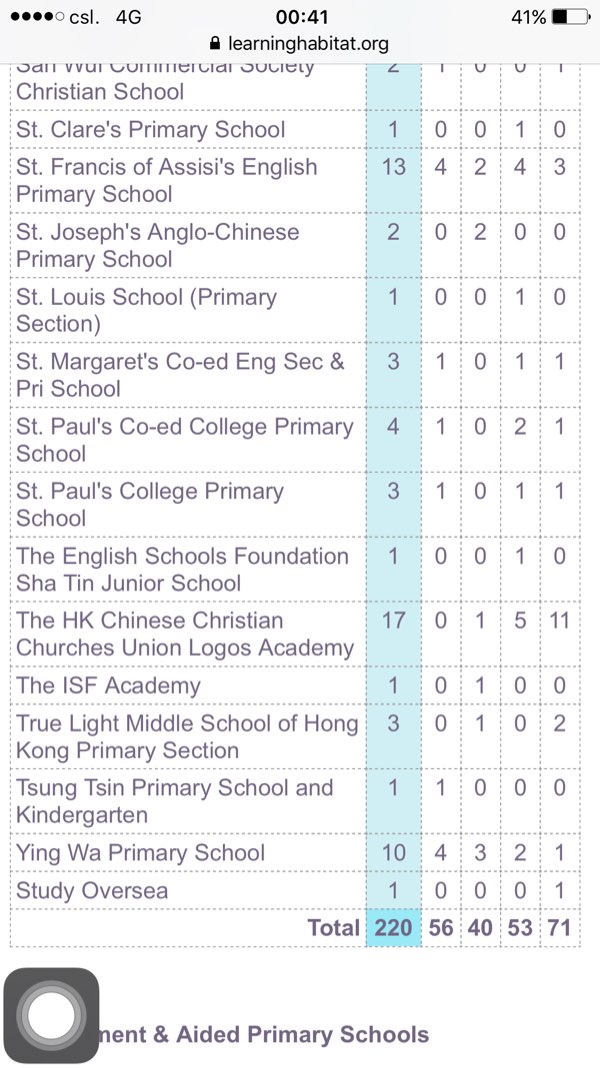Open the AssistiveTouch floating button

51,1016
